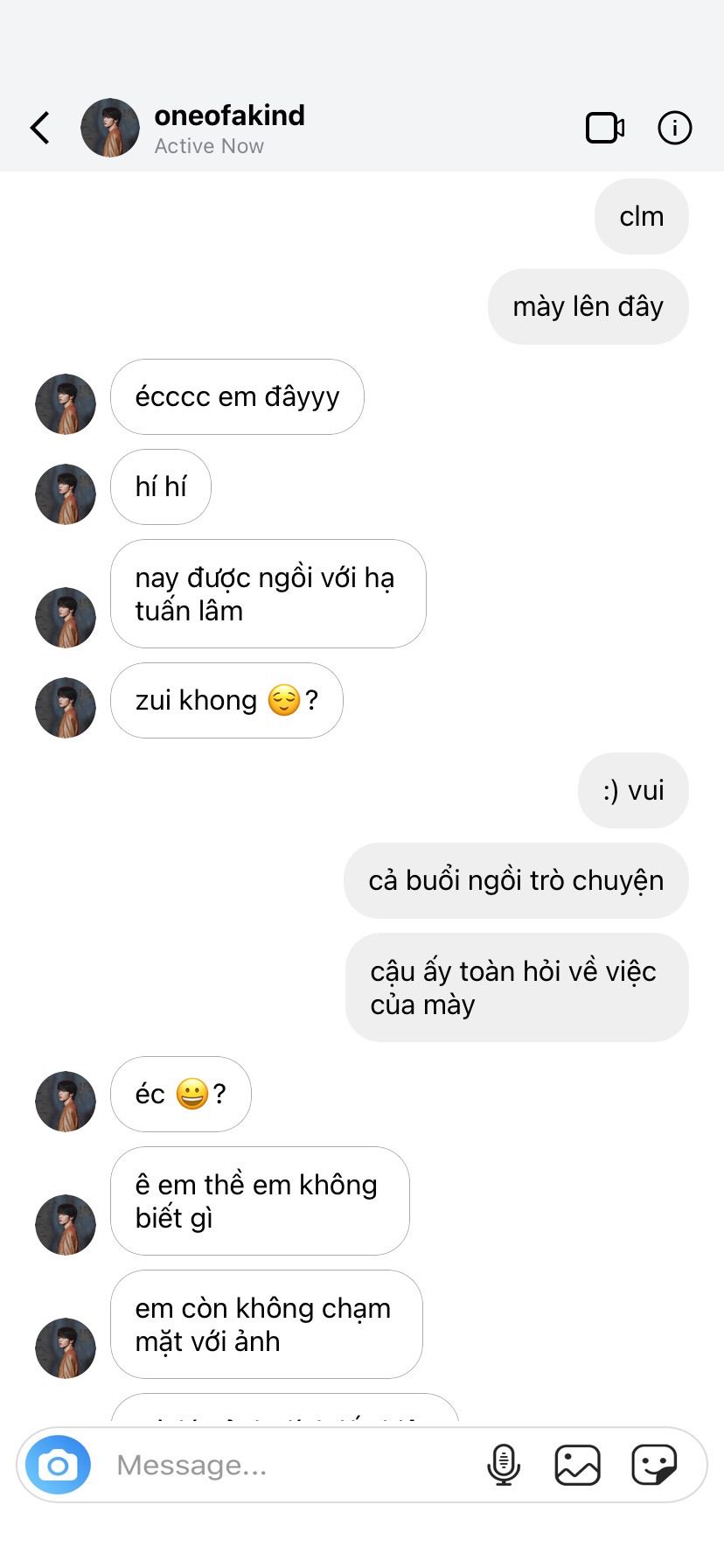
Task: Open oneofakind's profile from header
Action: 229,128
